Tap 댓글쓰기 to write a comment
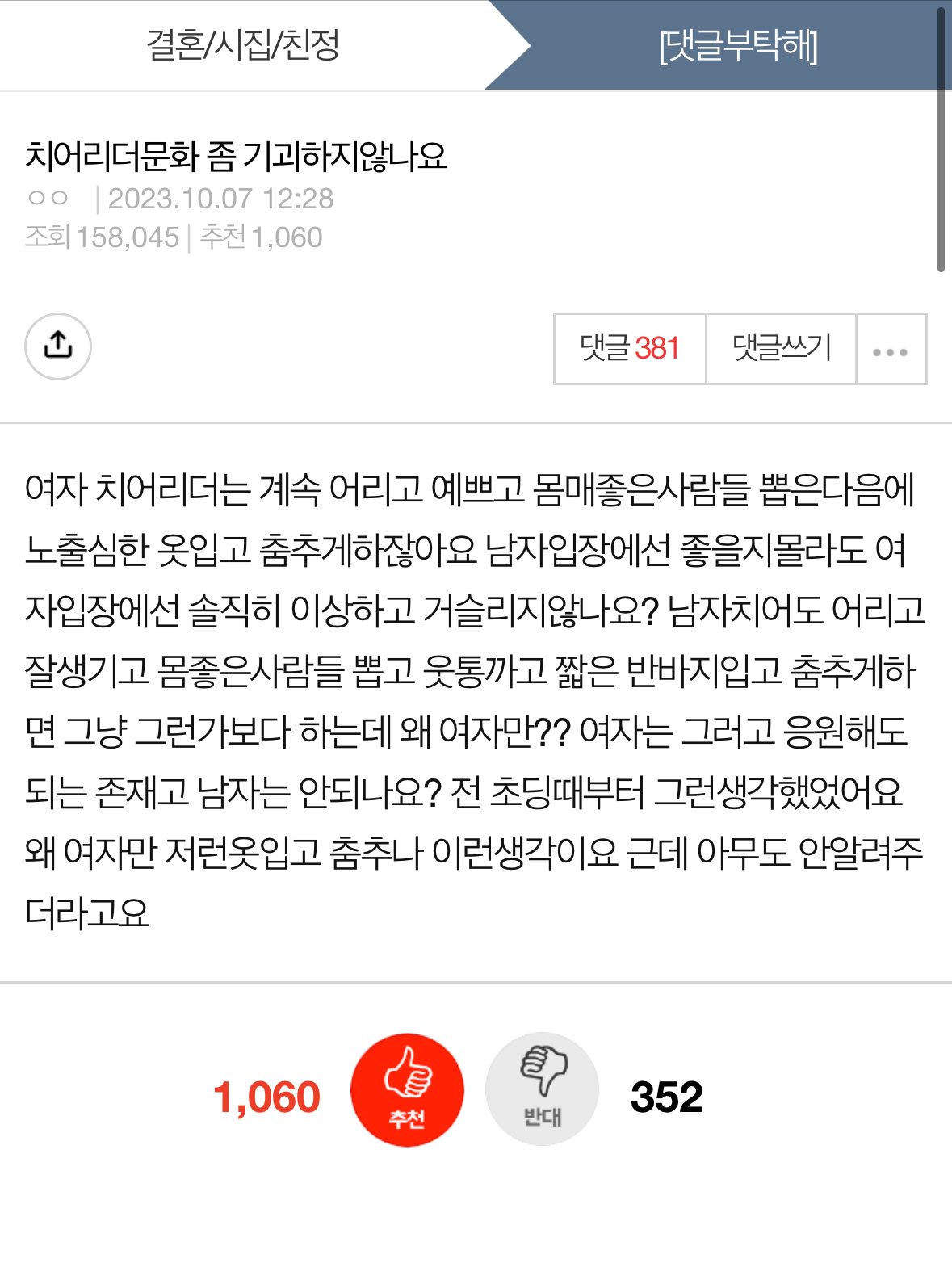The height and width of the screenshot is (1263, 952). [781, 349]
